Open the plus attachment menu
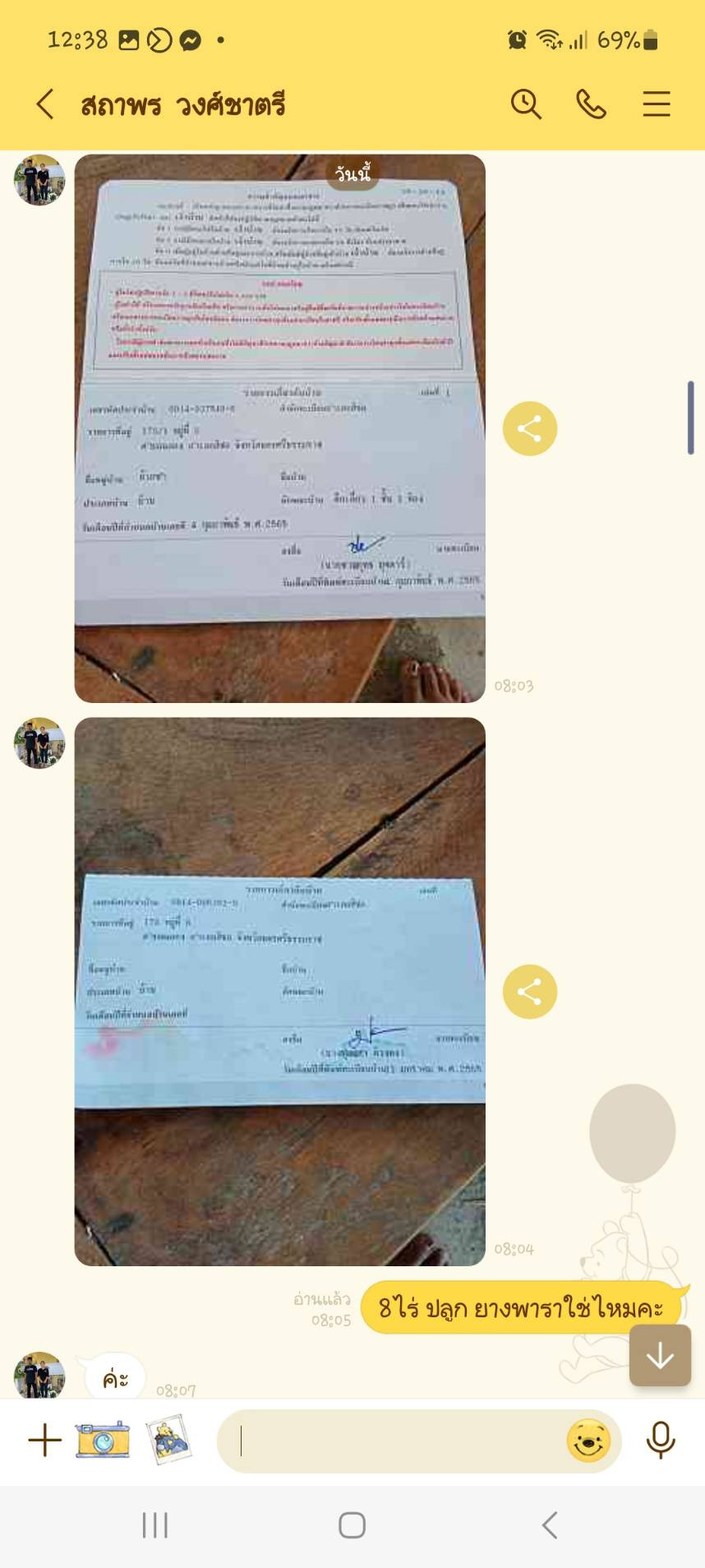This screenshot has height=1568, width=705. 44,1441
